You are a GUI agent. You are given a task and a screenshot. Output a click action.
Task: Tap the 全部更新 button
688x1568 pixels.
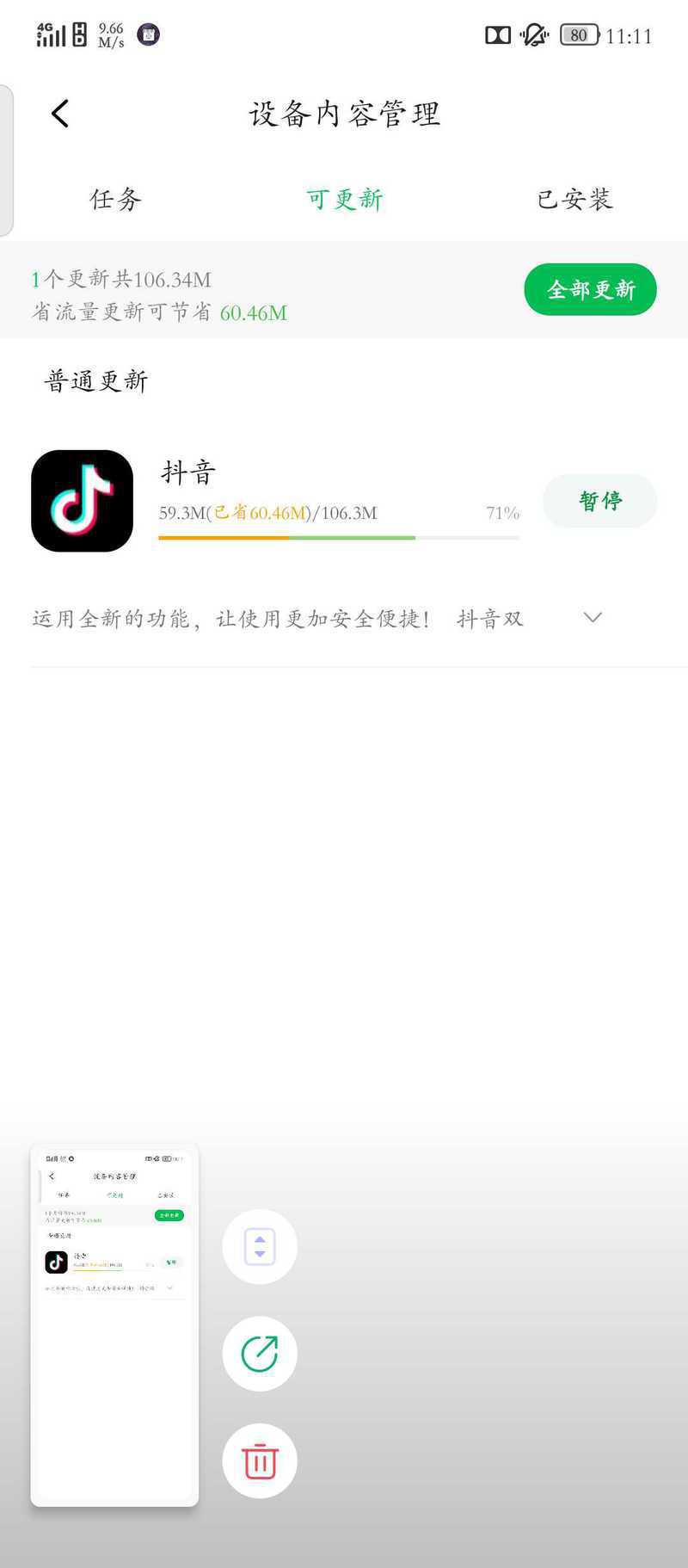click(x=590, y=290)
